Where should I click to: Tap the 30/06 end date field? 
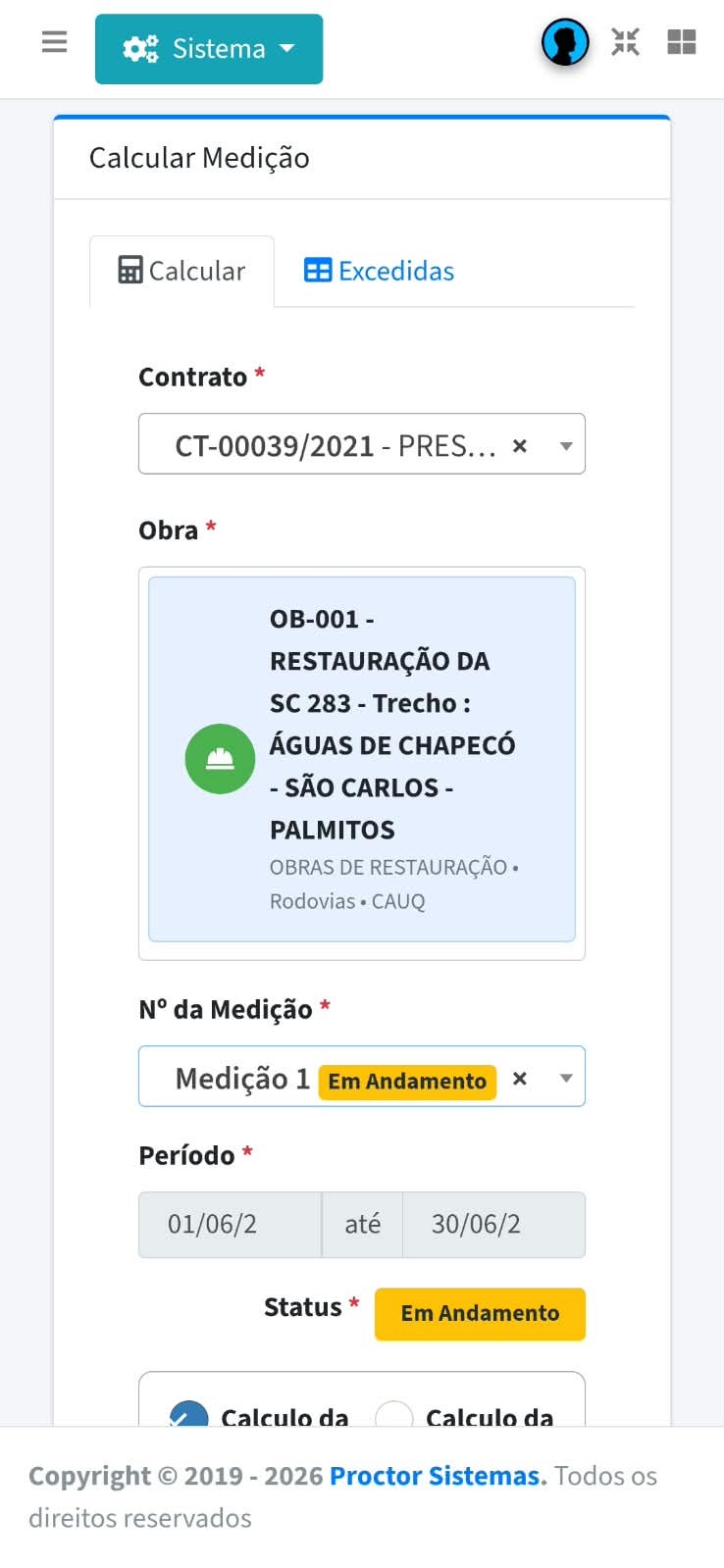click(493, 1225)
